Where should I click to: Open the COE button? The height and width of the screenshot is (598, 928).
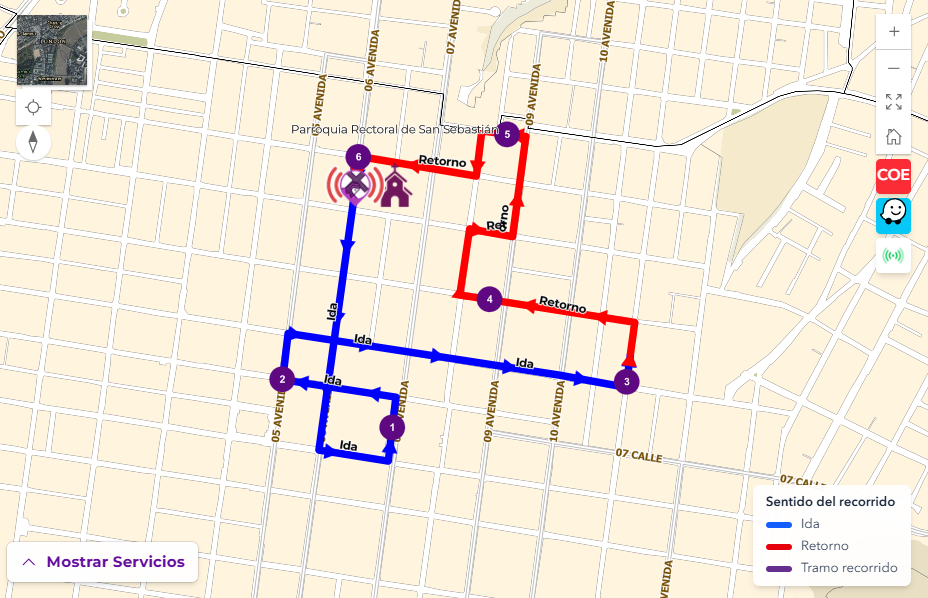pyautogui.click(x=893, y=176)
